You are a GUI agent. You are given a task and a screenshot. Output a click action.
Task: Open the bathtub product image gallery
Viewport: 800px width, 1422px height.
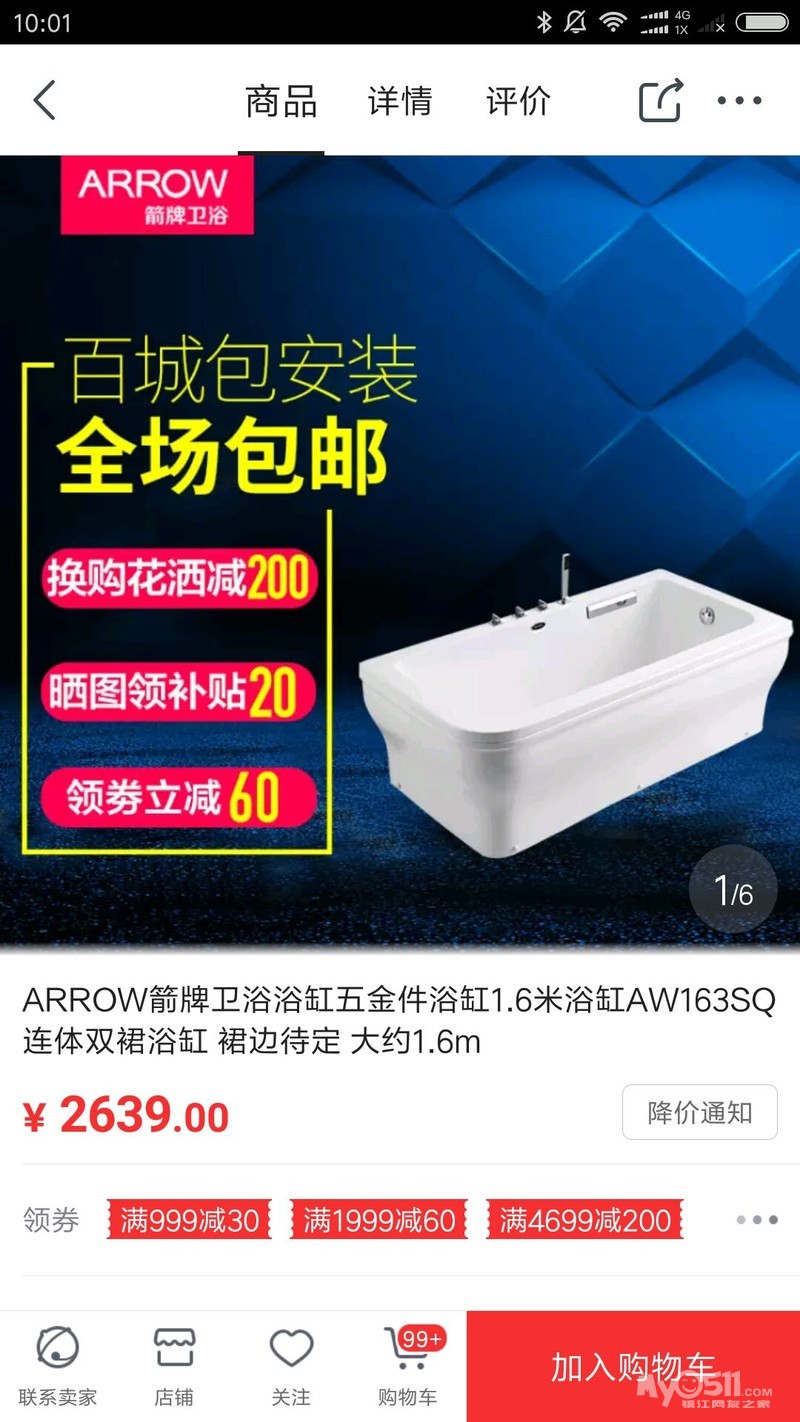[x=400, y=550]
